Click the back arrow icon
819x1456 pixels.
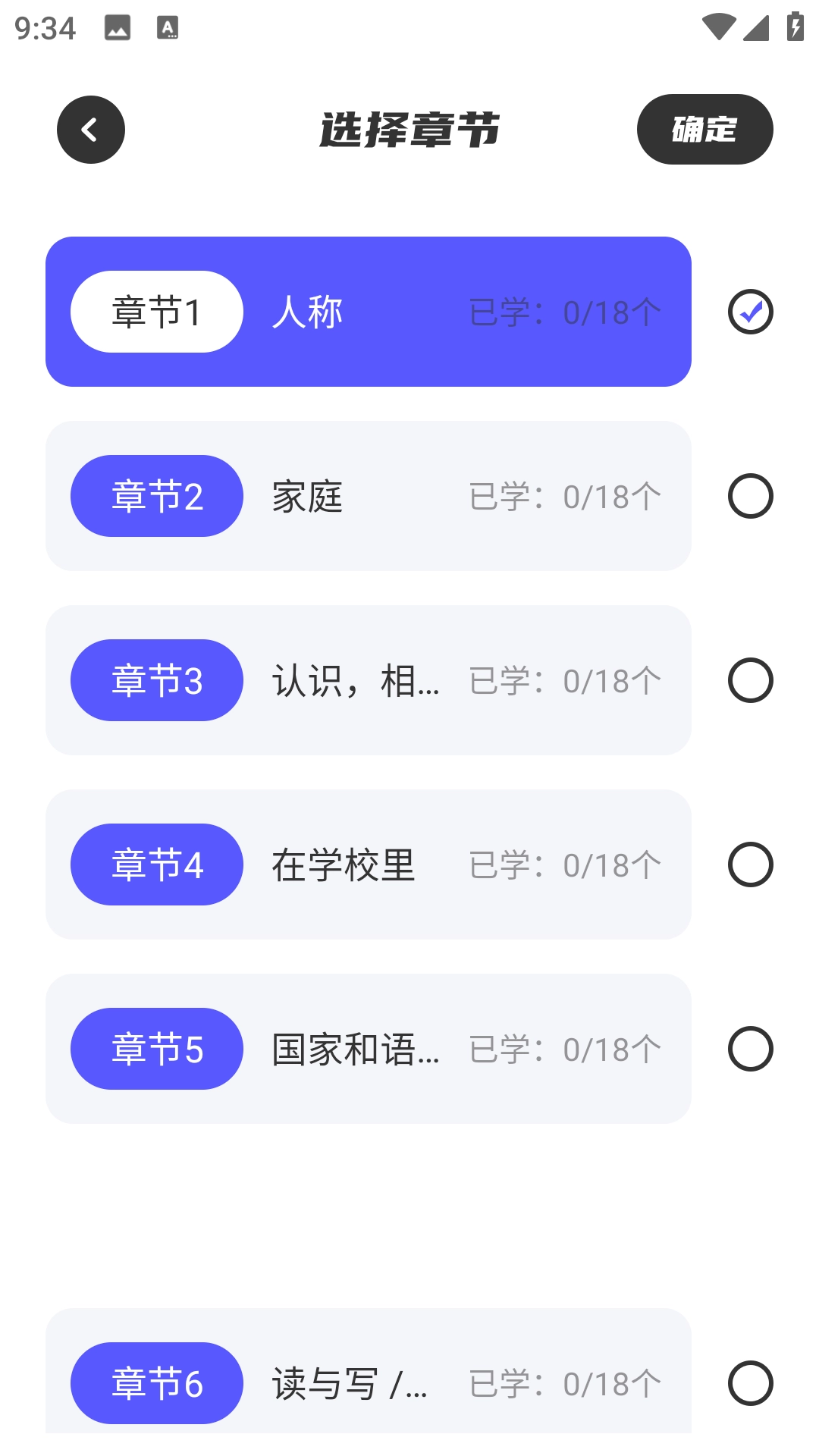[90, 130]
